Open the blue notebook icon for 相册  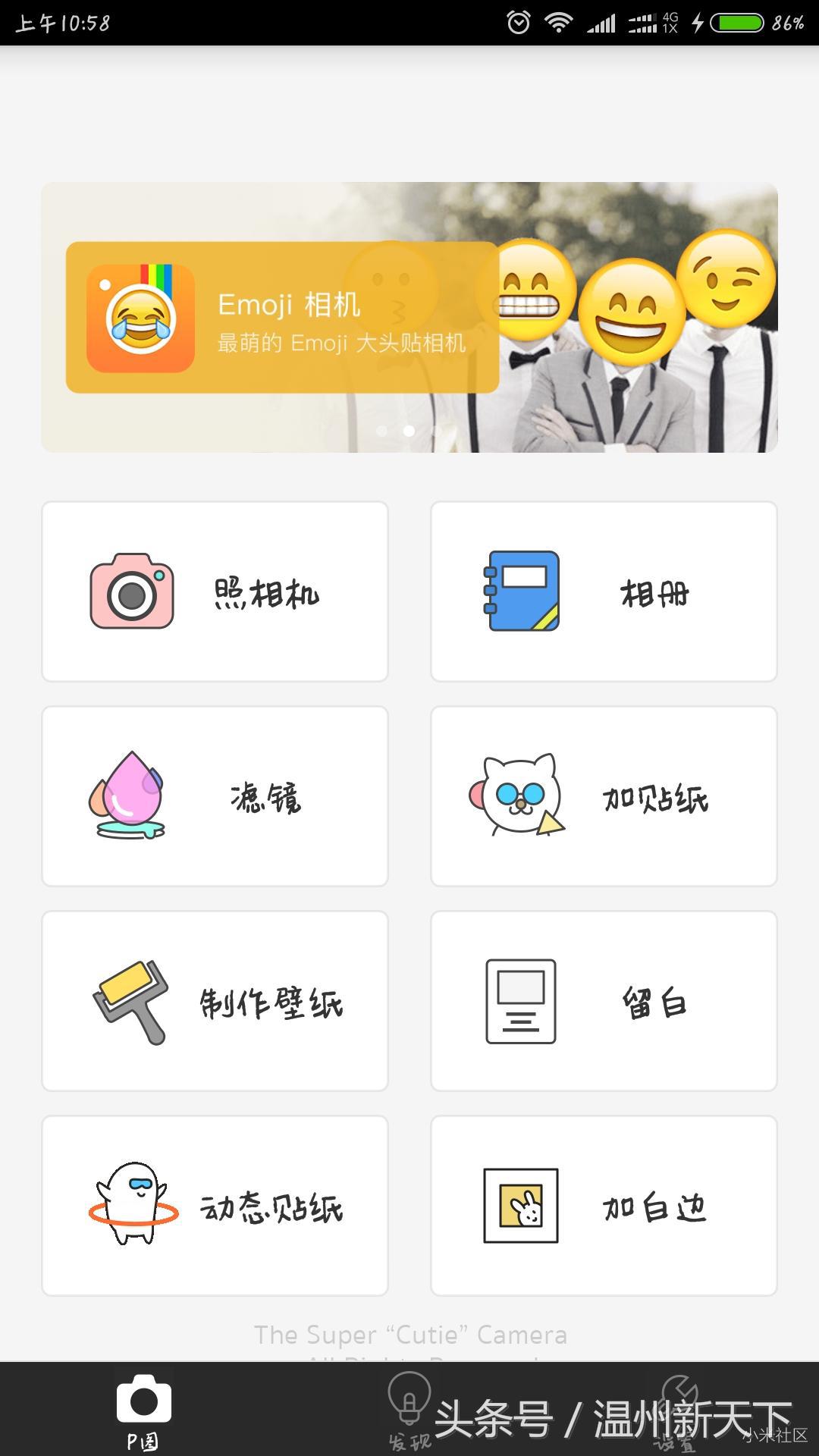click(523, 591)
